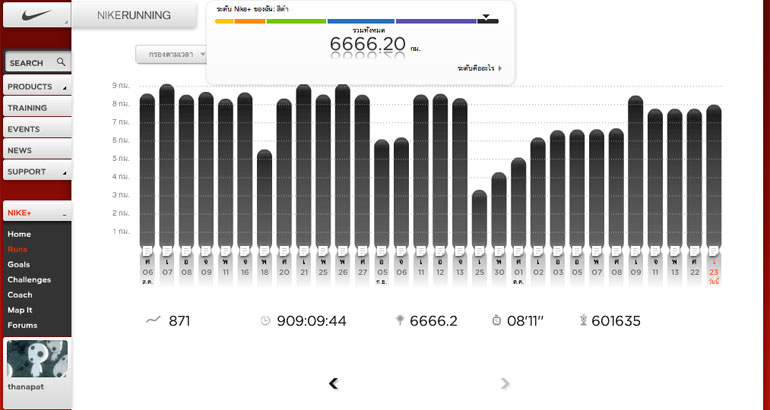Screen dimensions: 770x410
Task: Open the Challenges page
Action: pos(29,279)
